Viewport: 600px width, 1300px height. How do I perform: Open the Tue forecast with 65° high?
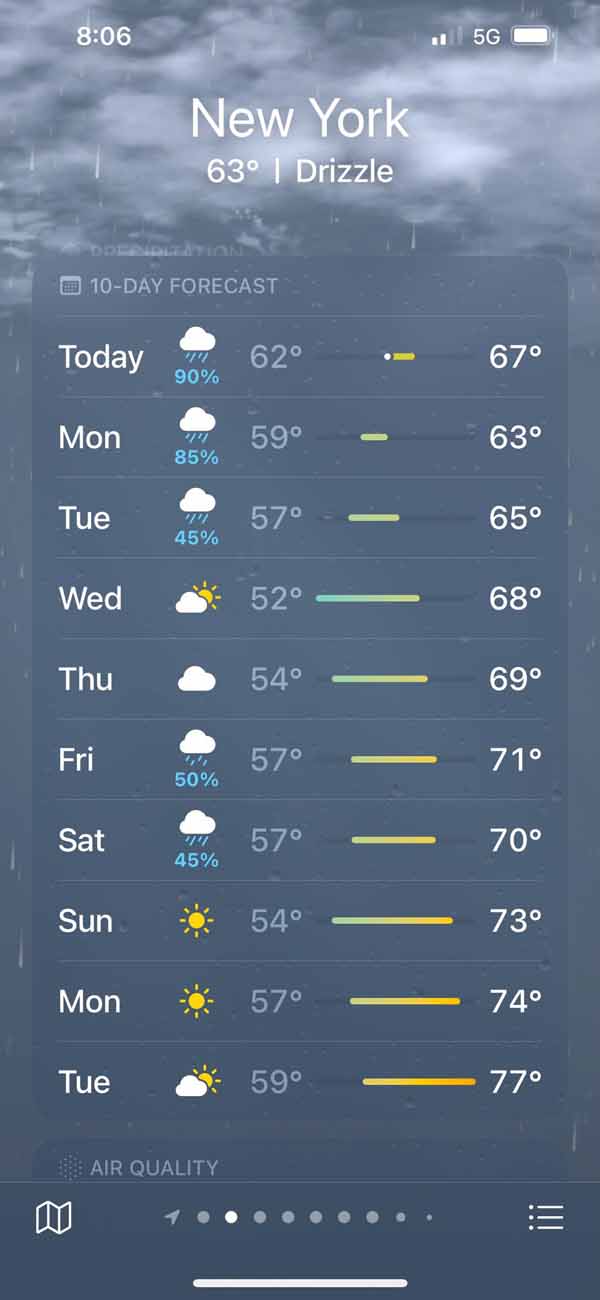click(x=300, y=518)
